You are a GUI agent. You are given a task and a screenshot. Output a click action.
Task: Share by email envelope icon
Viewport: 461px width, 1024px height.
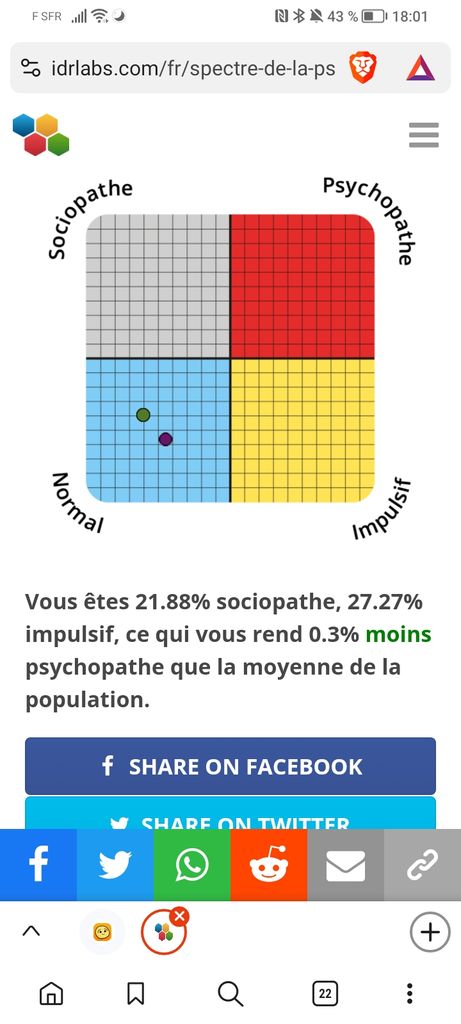pyautogui.click(x=345, y=865)
